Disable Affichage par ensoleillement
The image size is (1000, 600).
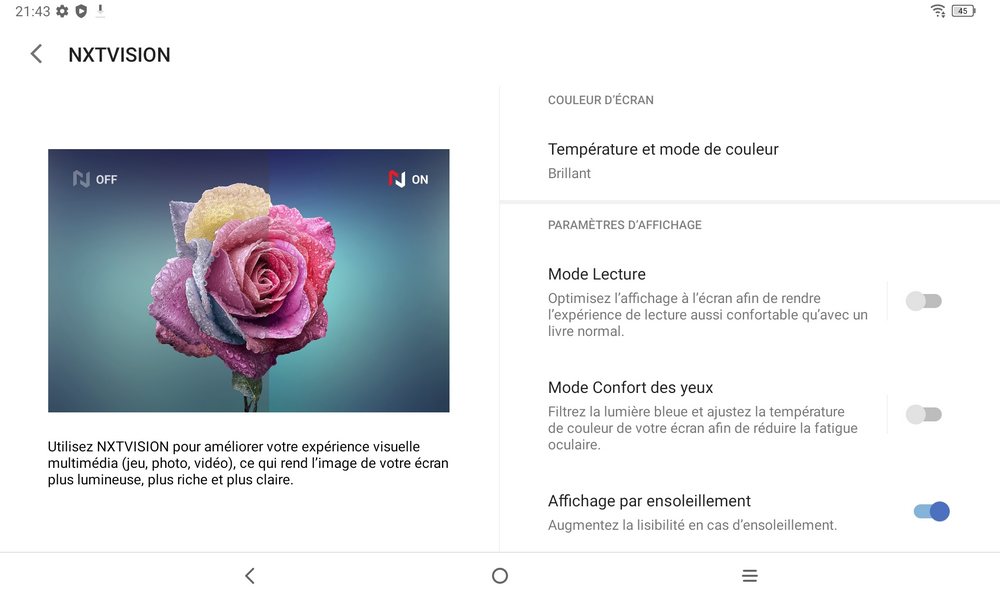[931, 511]
